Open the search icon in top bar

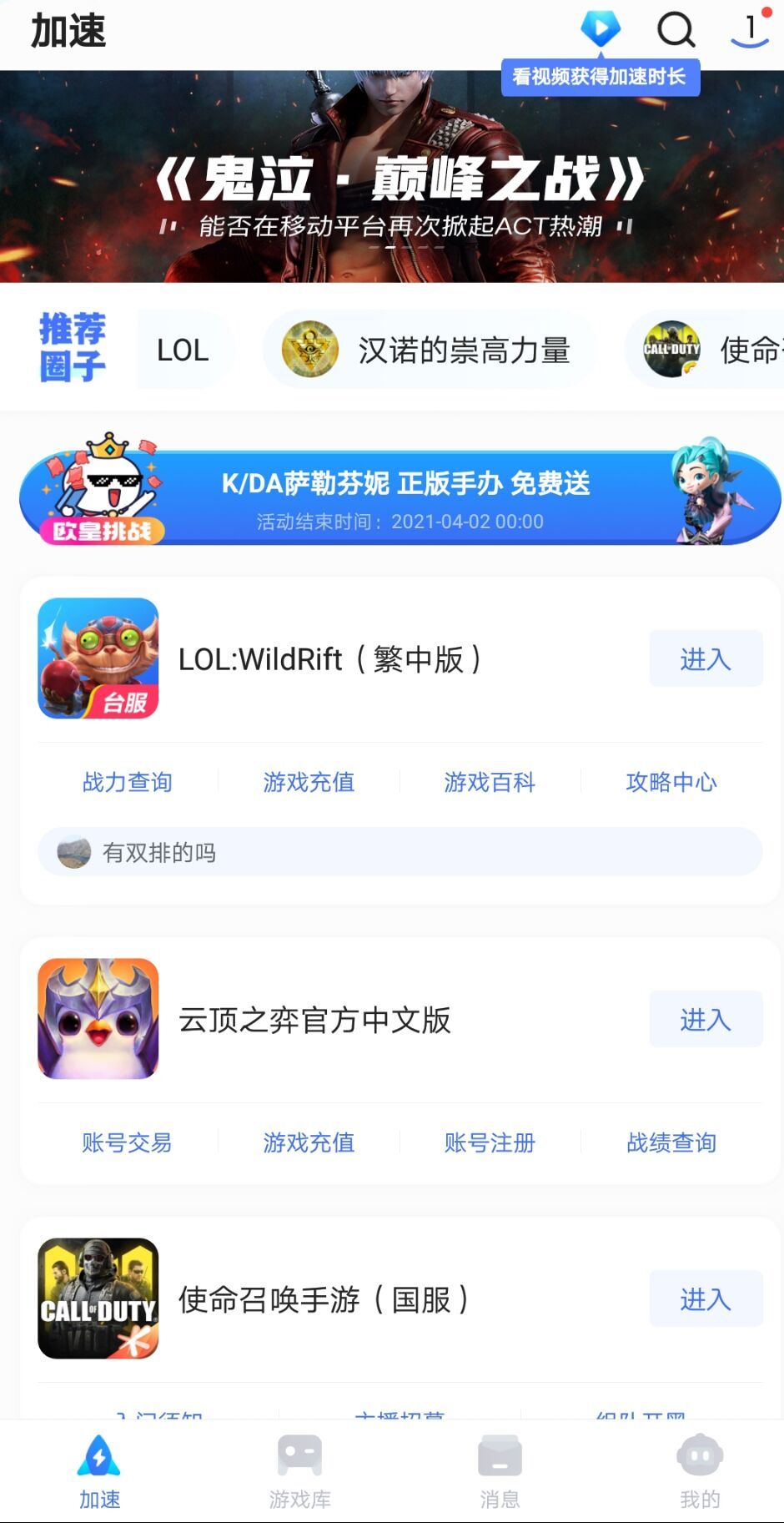(676, 31)
